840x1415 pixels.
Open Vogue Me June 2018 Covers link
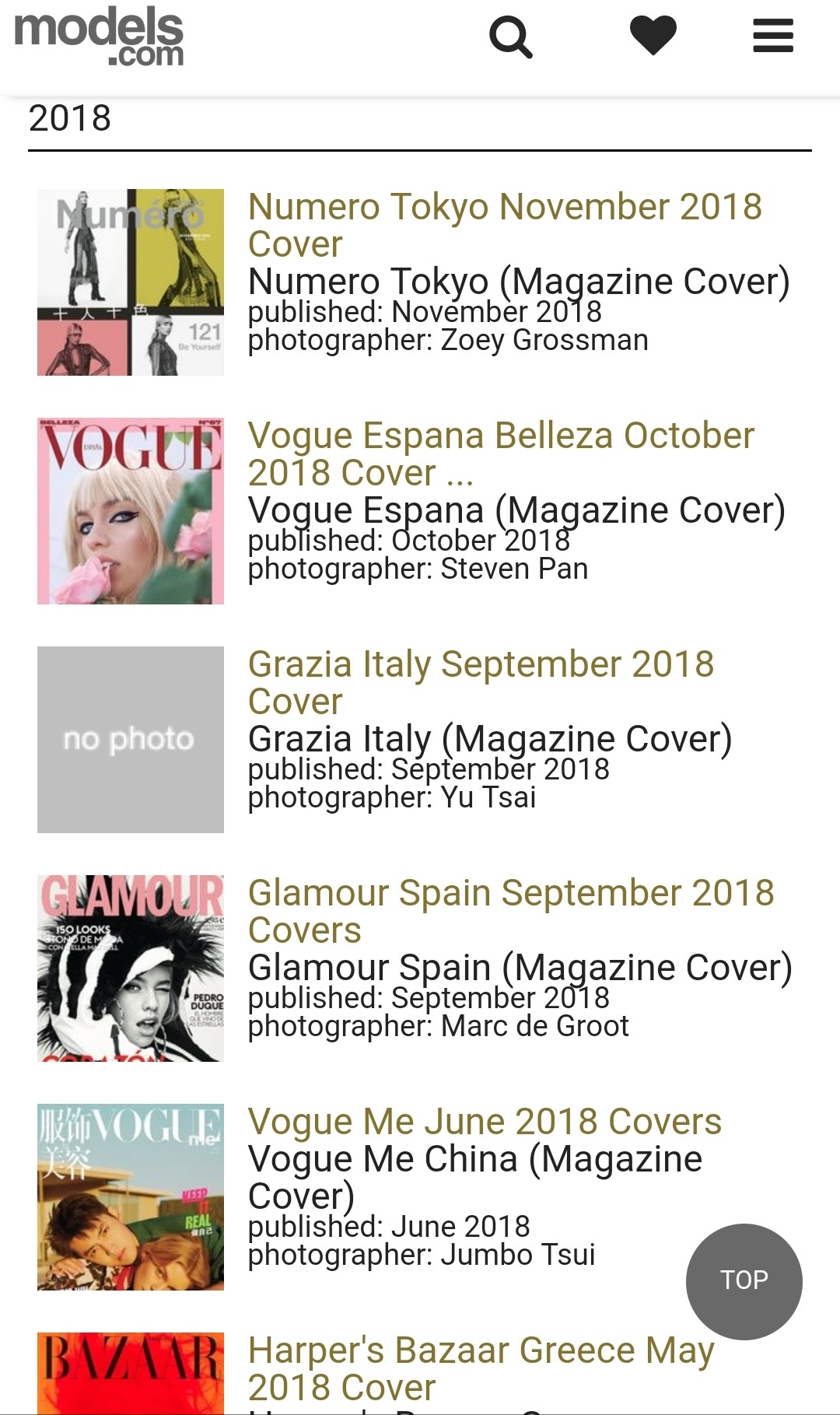(x=485, y=1122)
